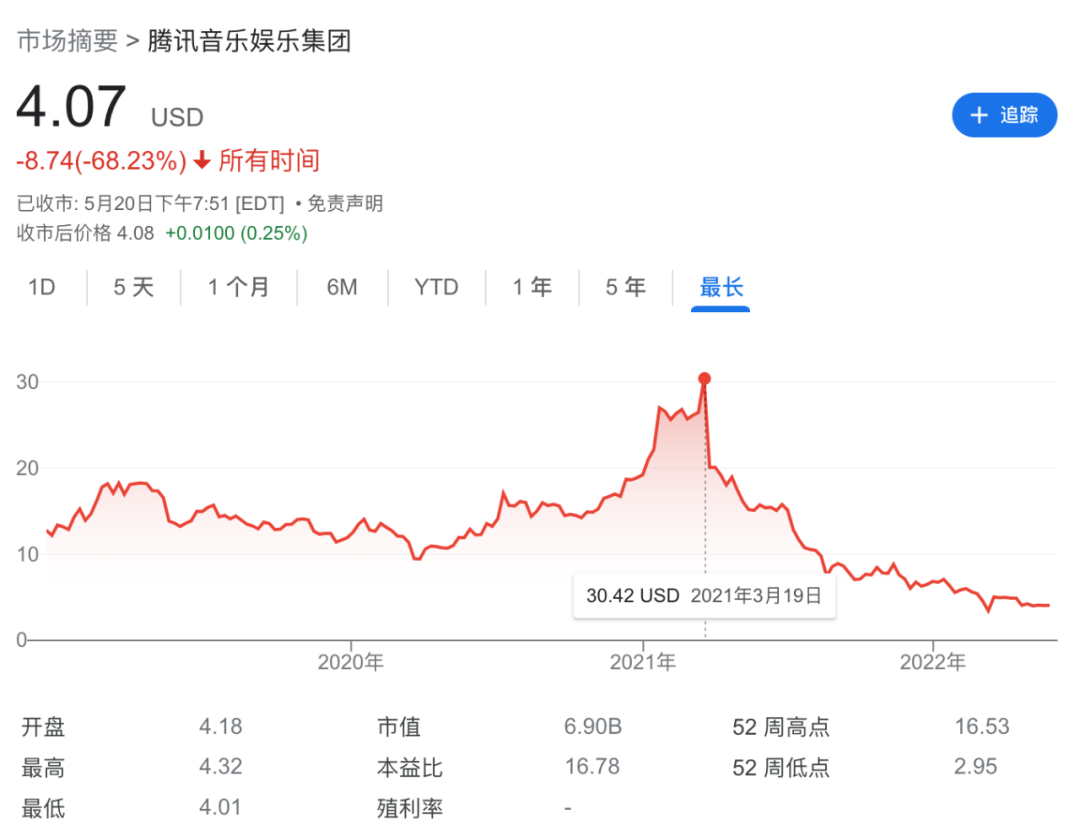View year-to-date with YTD tab
The image size is (1080, 830).
(436, 288)
